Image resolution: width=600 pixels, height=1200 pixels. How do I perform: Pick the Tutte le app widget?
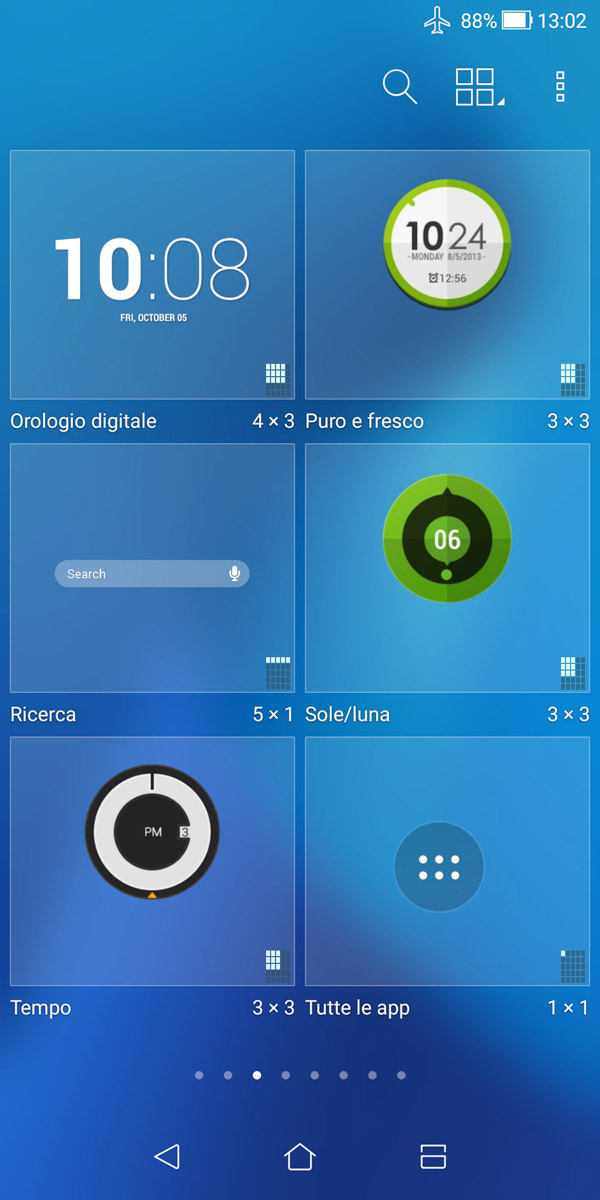pyautogui.click(x=447, y=861)
